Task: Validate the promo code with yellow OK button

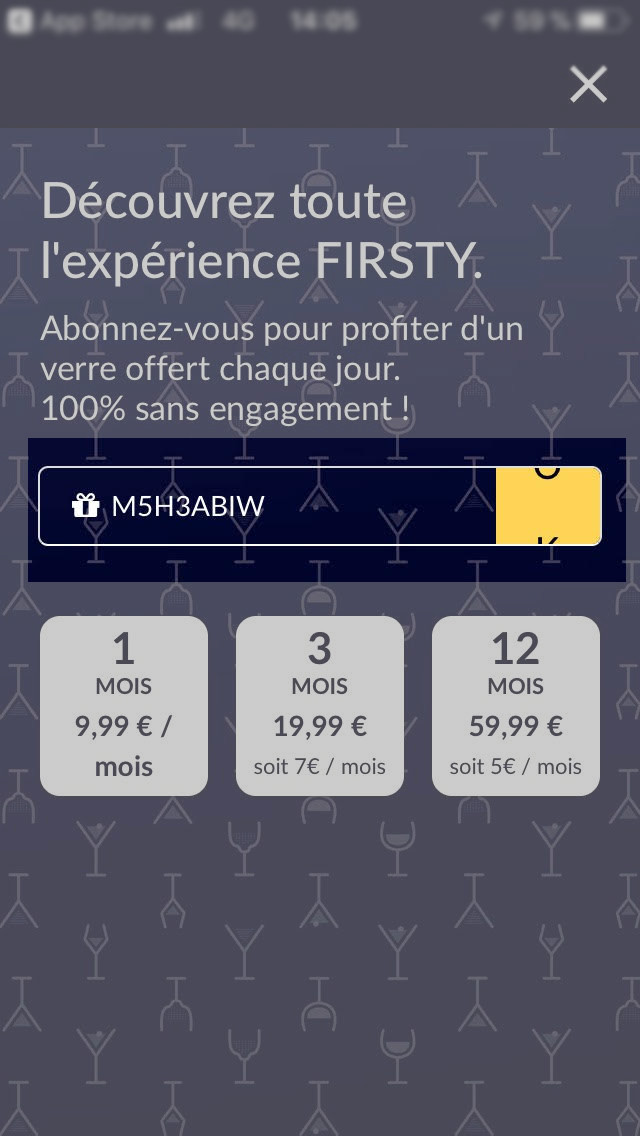Action: click(x=549, y=506)
